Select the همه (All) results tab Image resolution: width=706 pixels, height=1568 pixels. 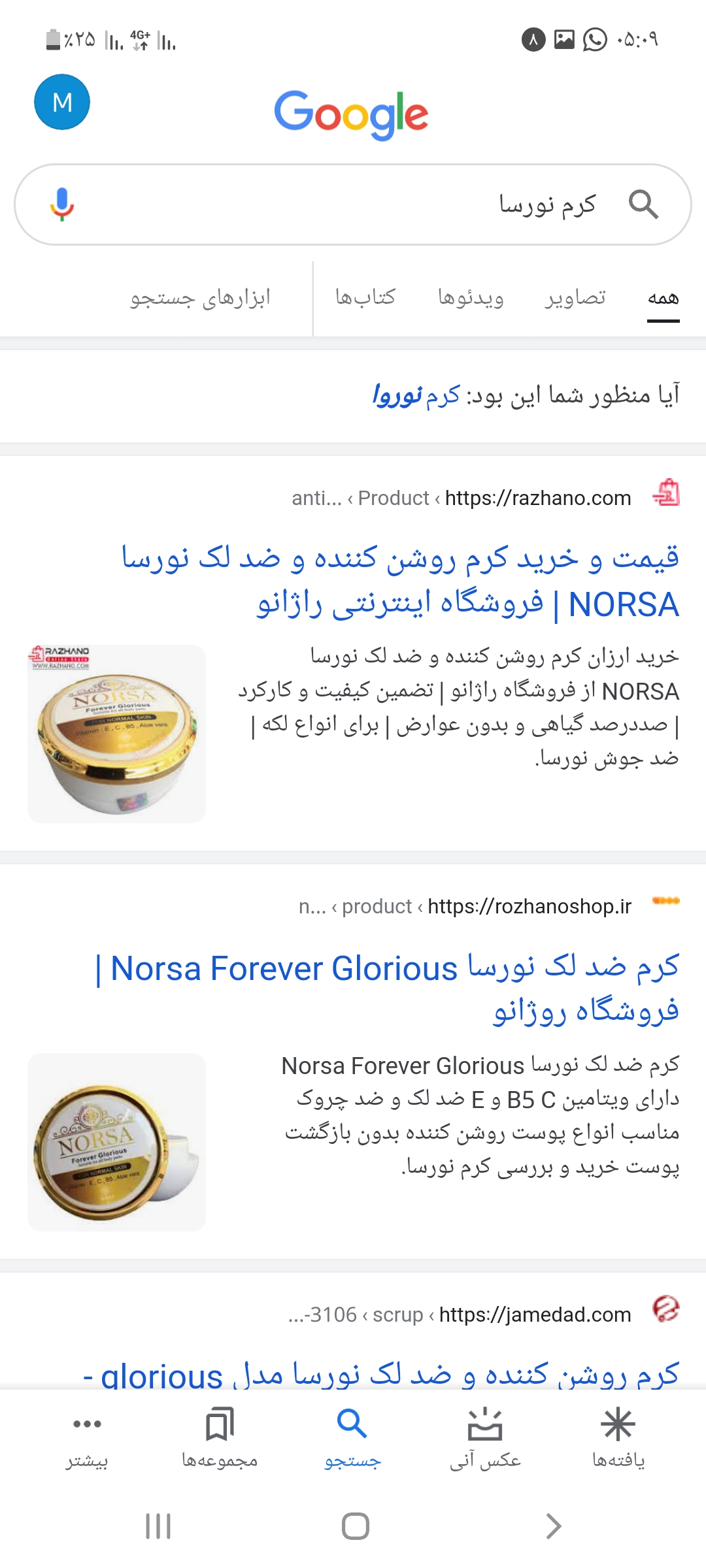663,299
